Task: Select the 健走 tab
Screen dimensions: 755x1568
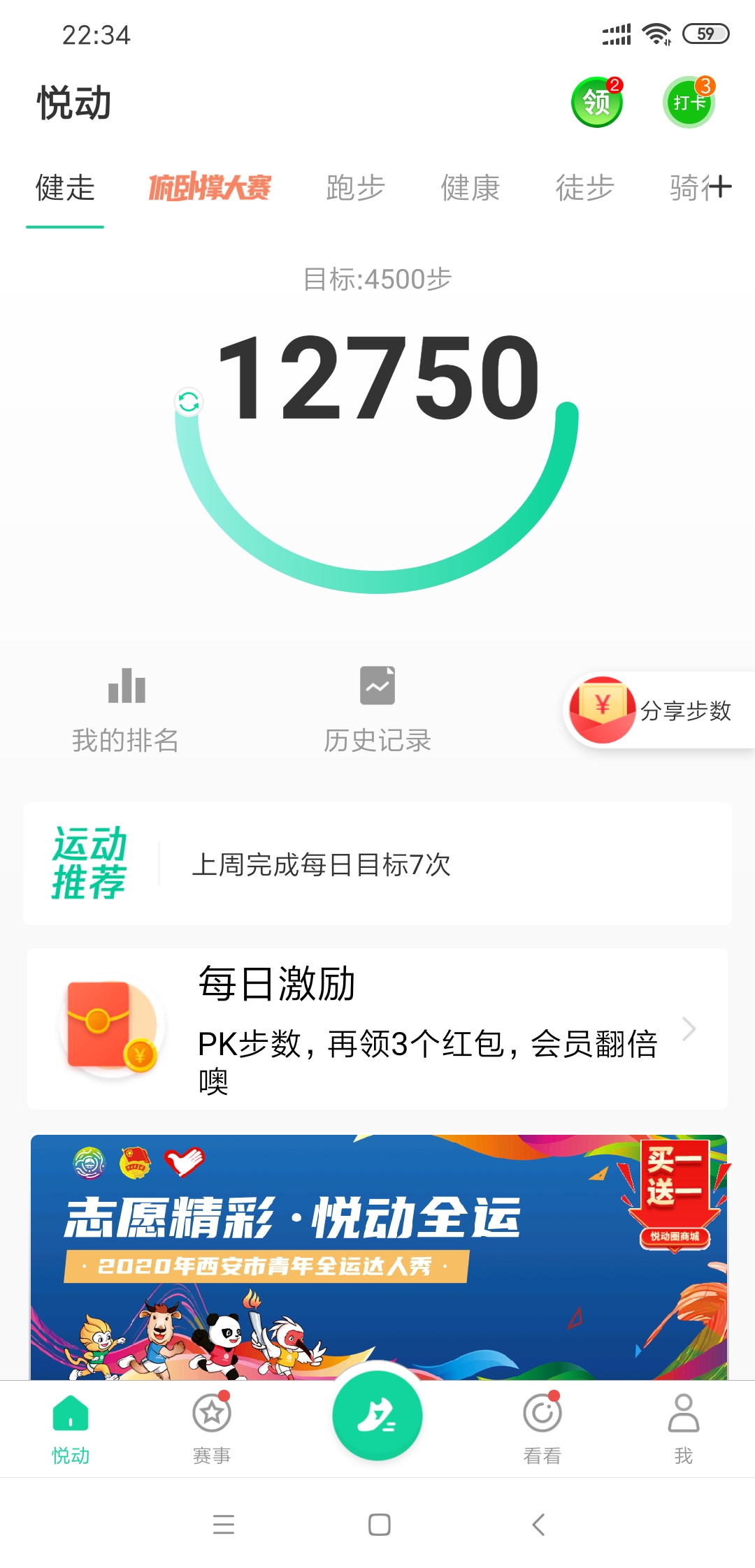Action: point(65,188)
